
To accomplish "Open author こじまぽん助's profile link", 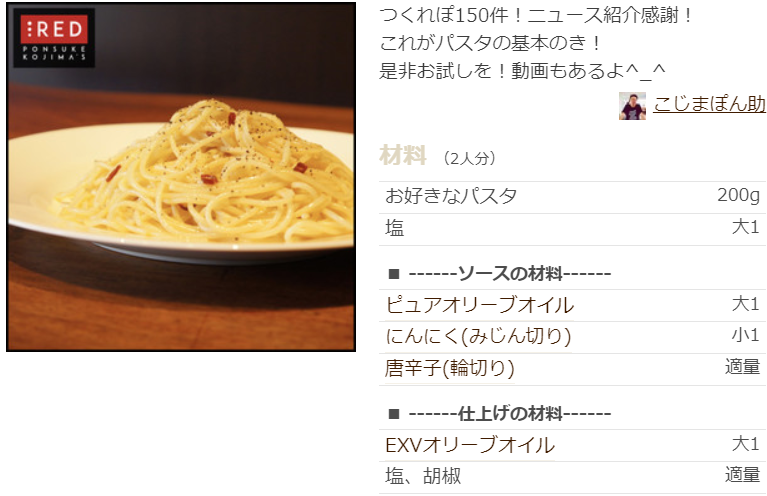I will [708, 104].
